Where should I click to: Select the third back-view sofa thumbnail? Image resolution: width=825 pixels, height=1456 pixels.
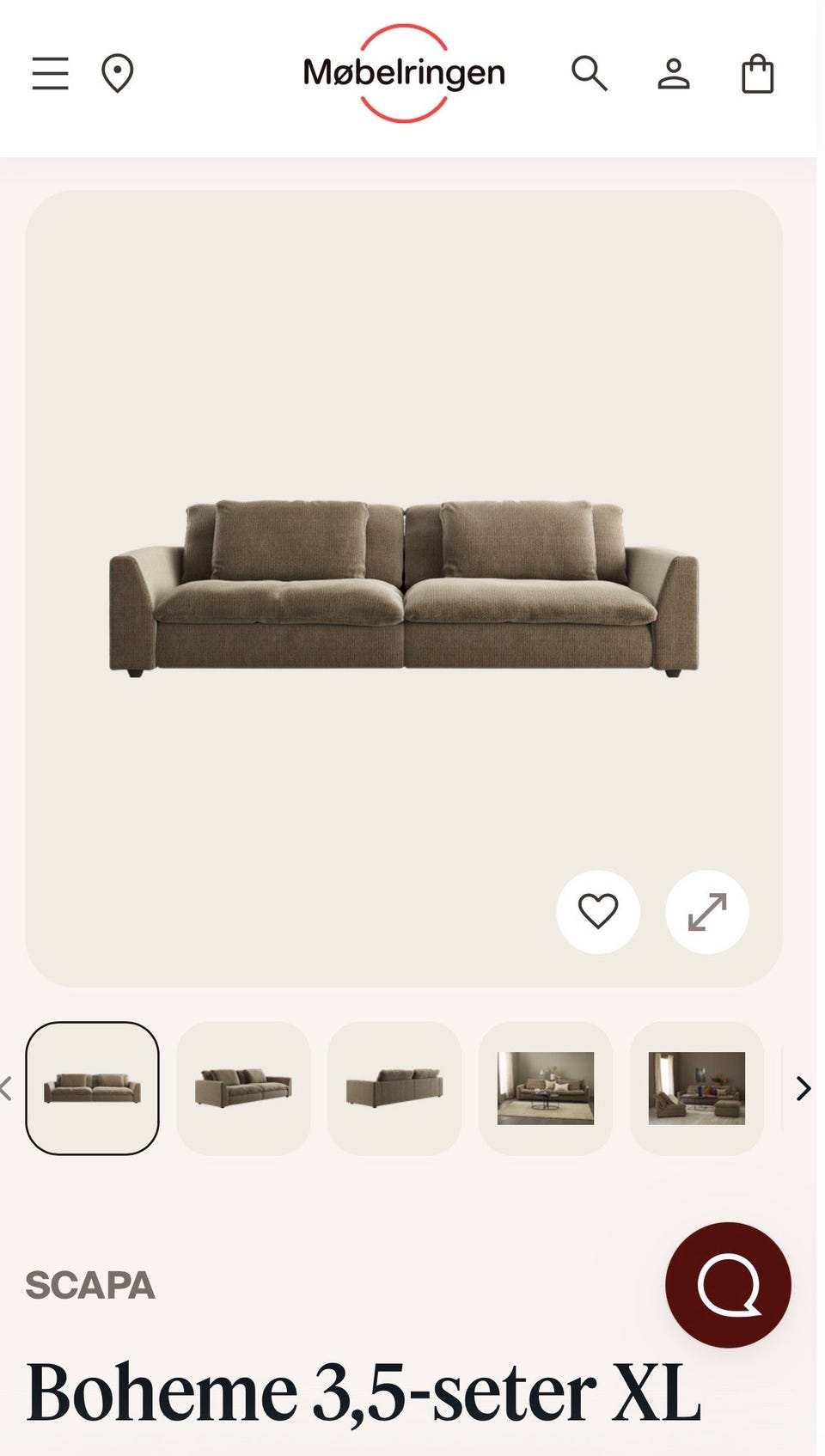(x=394, y=1088)
